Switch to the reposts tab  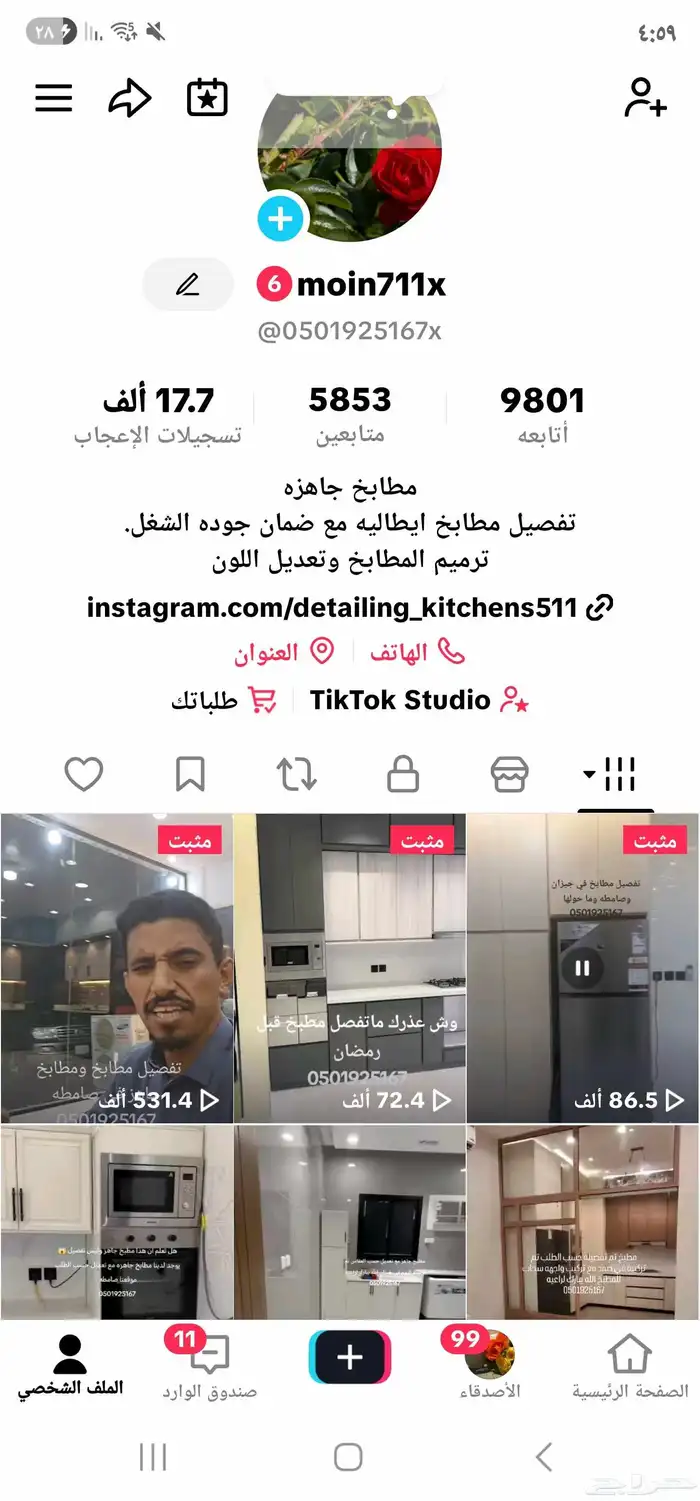(297, 774)
